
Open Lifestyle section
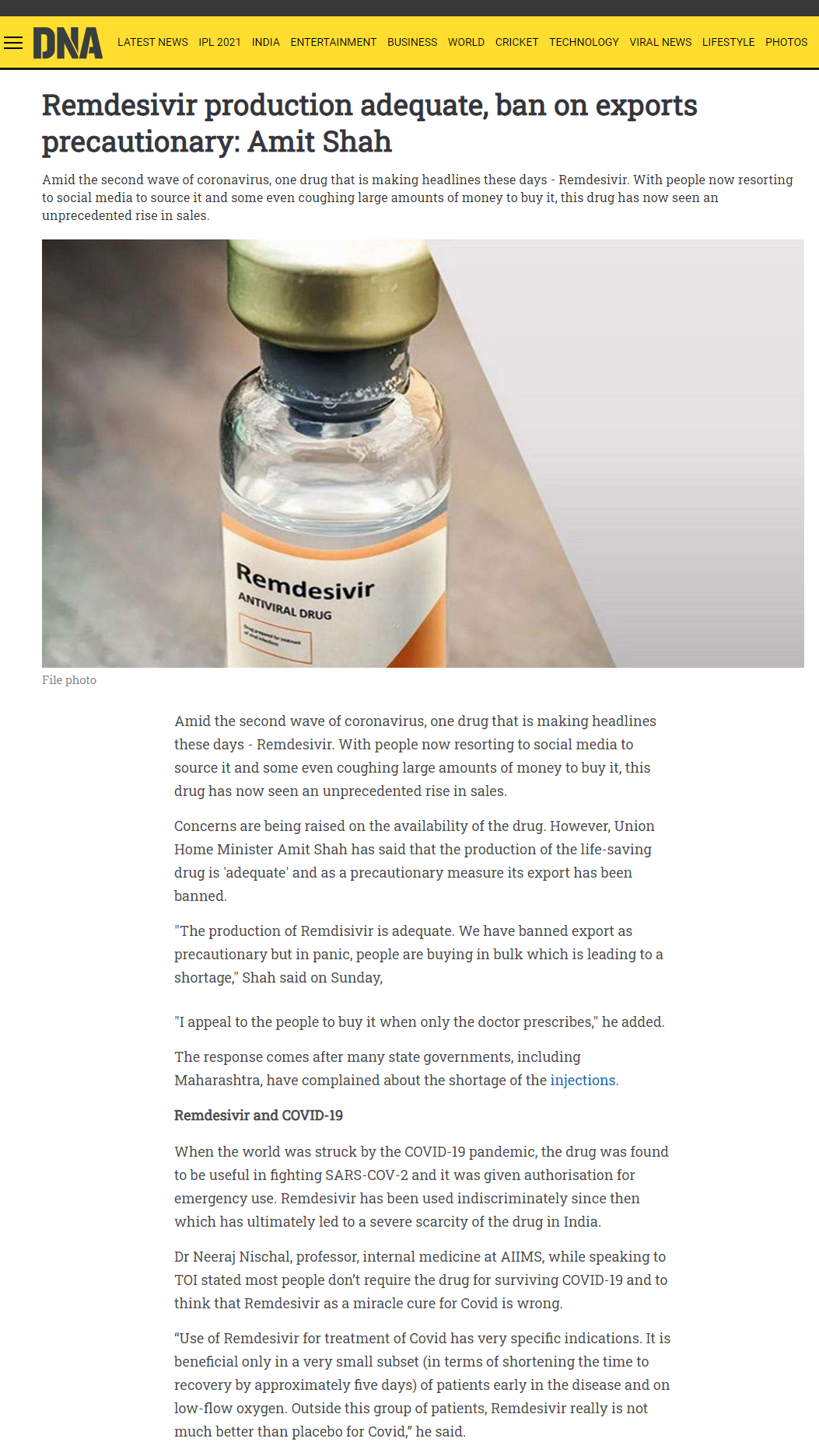pyautogui.click(x=728, y=43)
